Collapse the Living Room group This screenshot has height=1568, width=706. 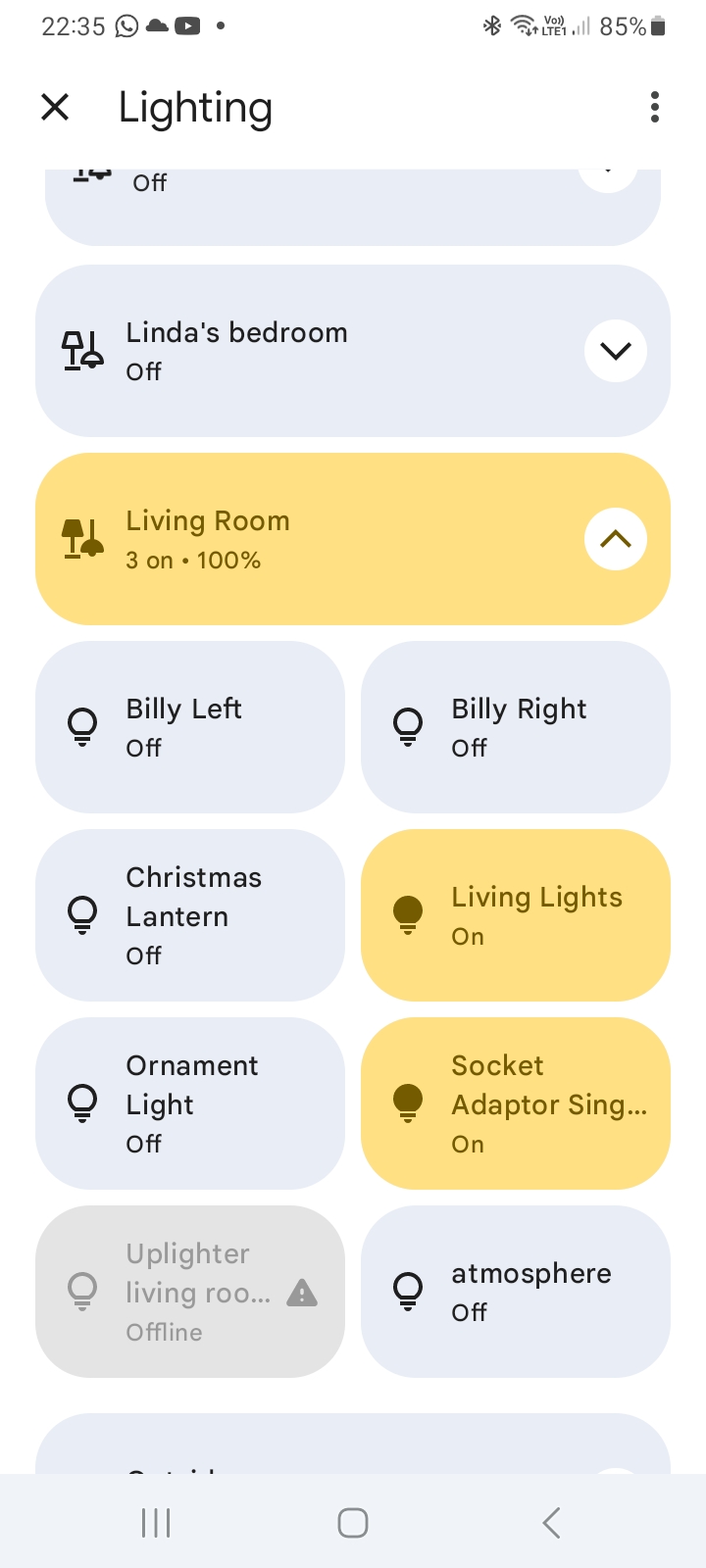coord(615,539)
